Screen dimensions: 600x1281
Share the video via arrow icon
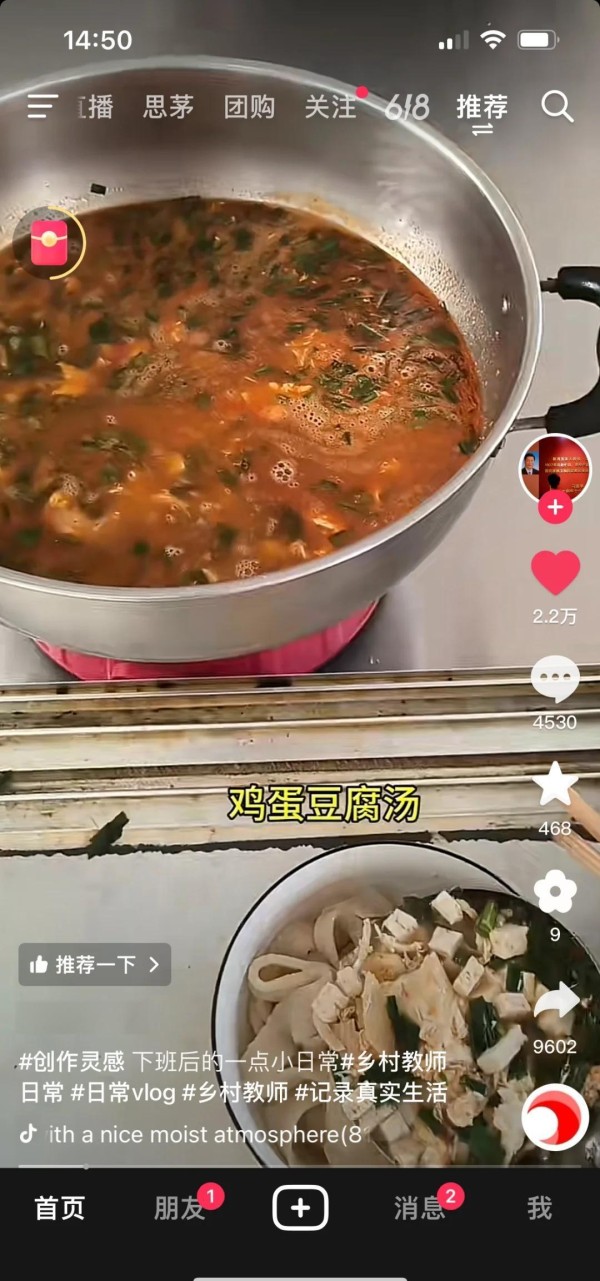pyautogui.click(x=555, y=1002)
